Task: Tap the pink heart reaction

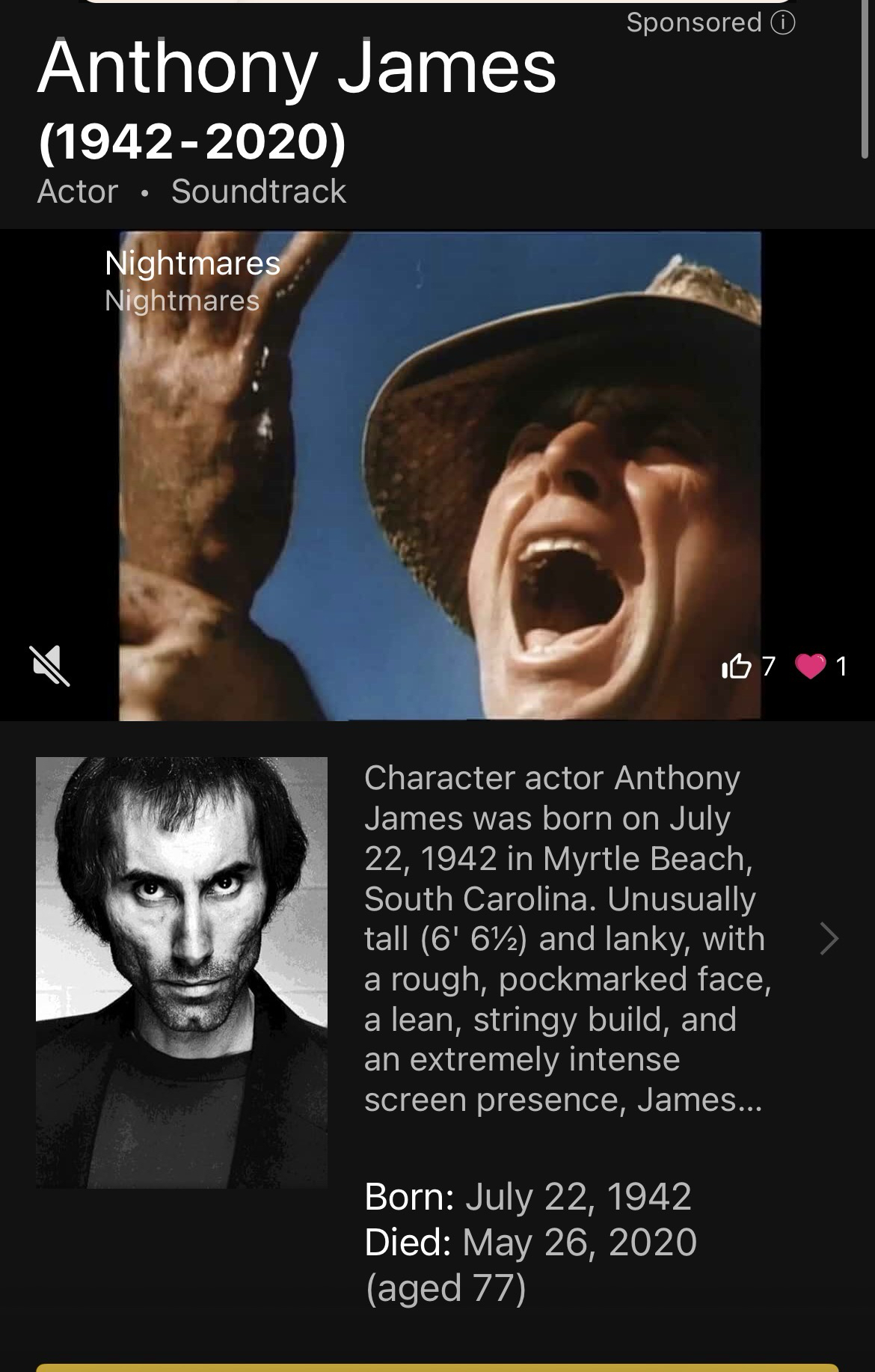Action: (811, 665)
